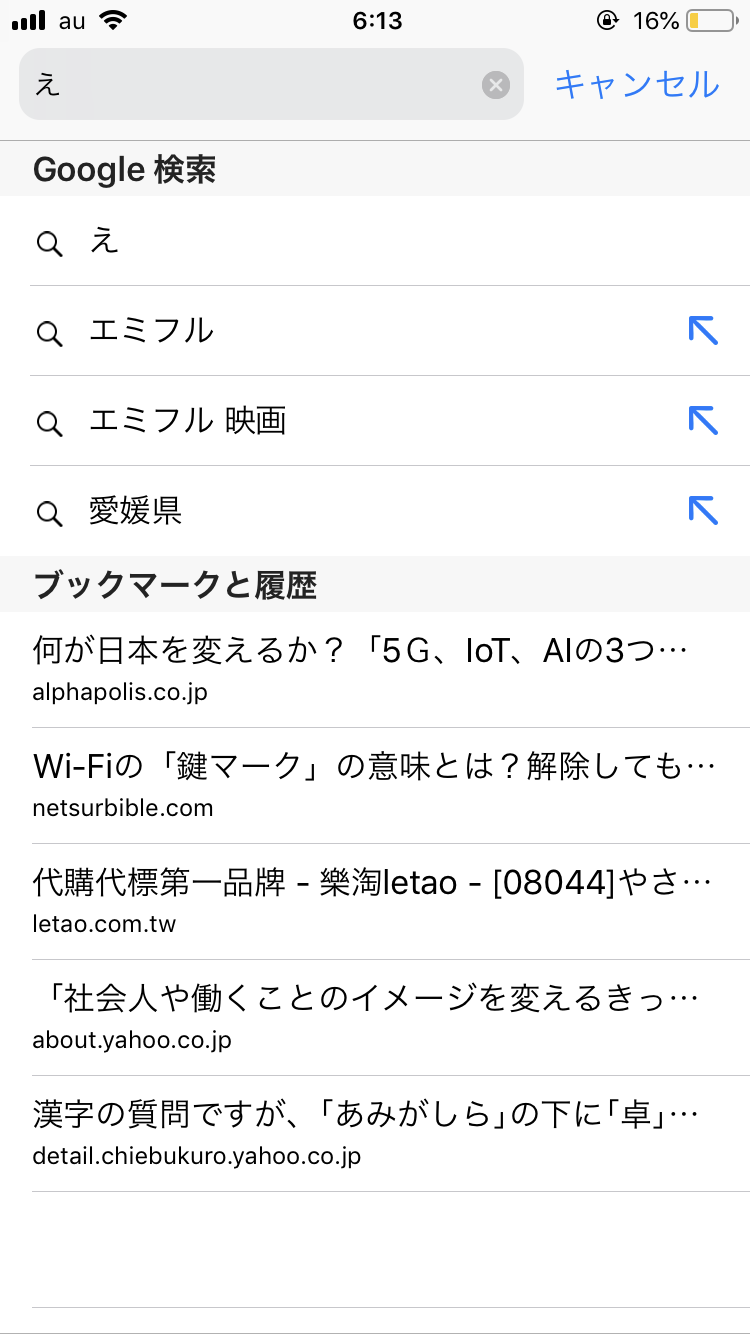Fill the search field with 愛媛県 using its arrow

(x=703, y=511)
